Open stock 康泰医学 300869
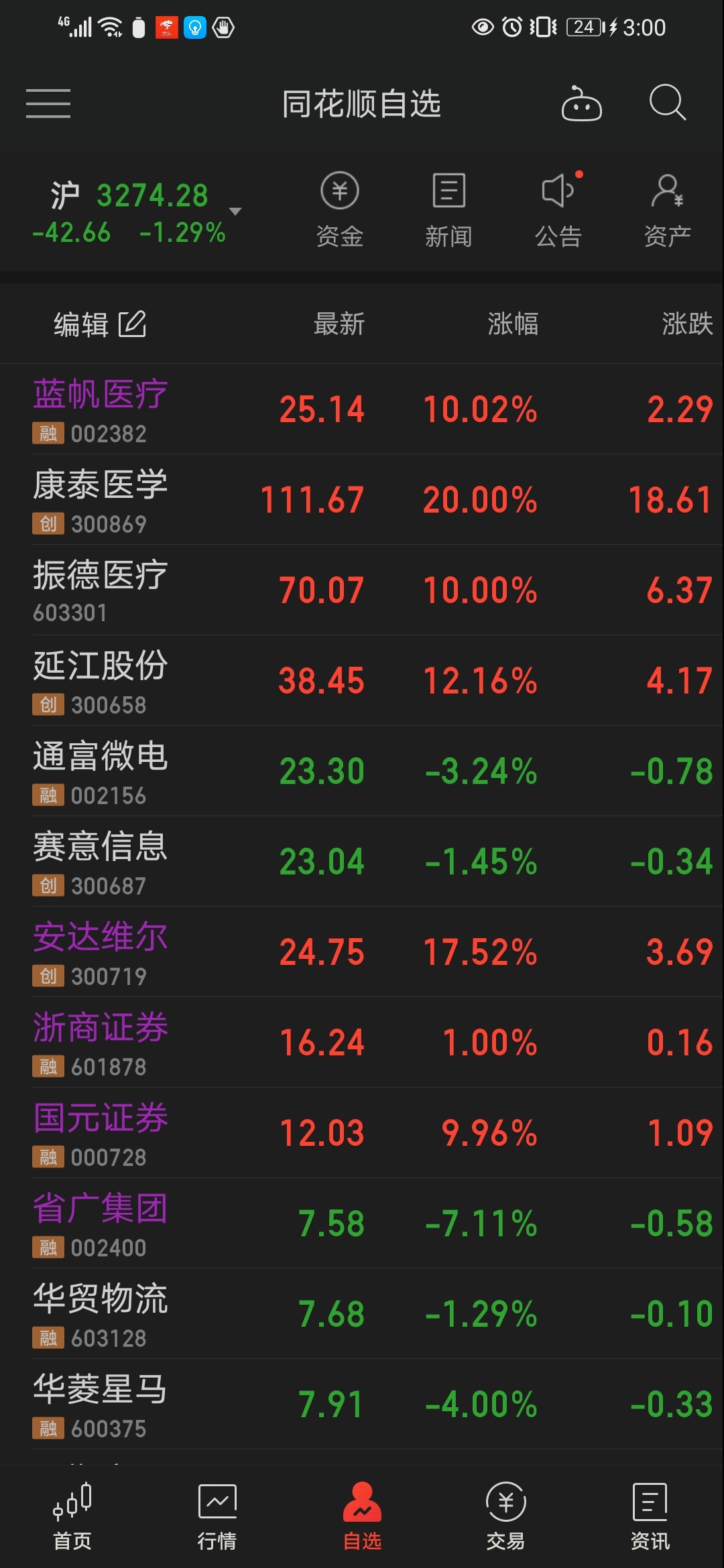The height and width of the screenshot is (1568, 724). (362, 499)
